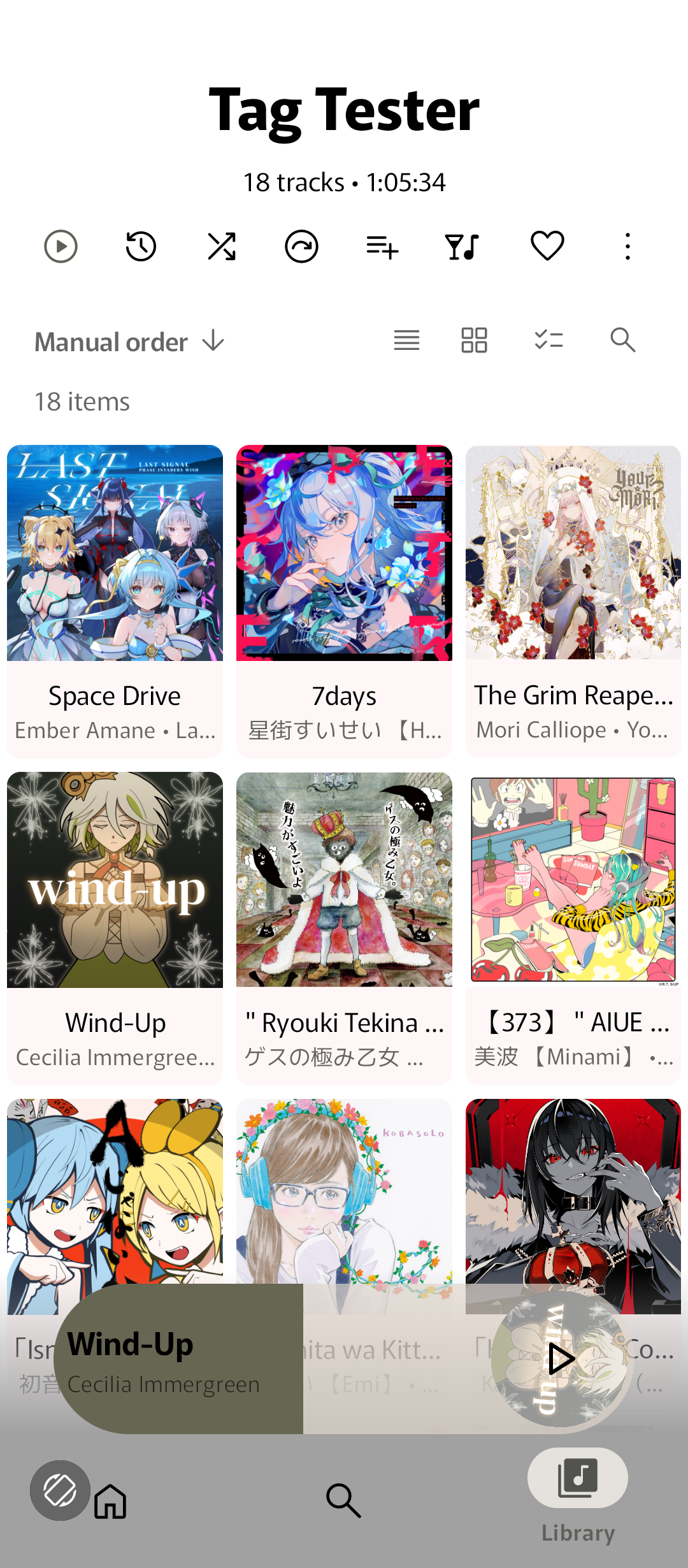Open the Space Drive track

coord(115,599)
